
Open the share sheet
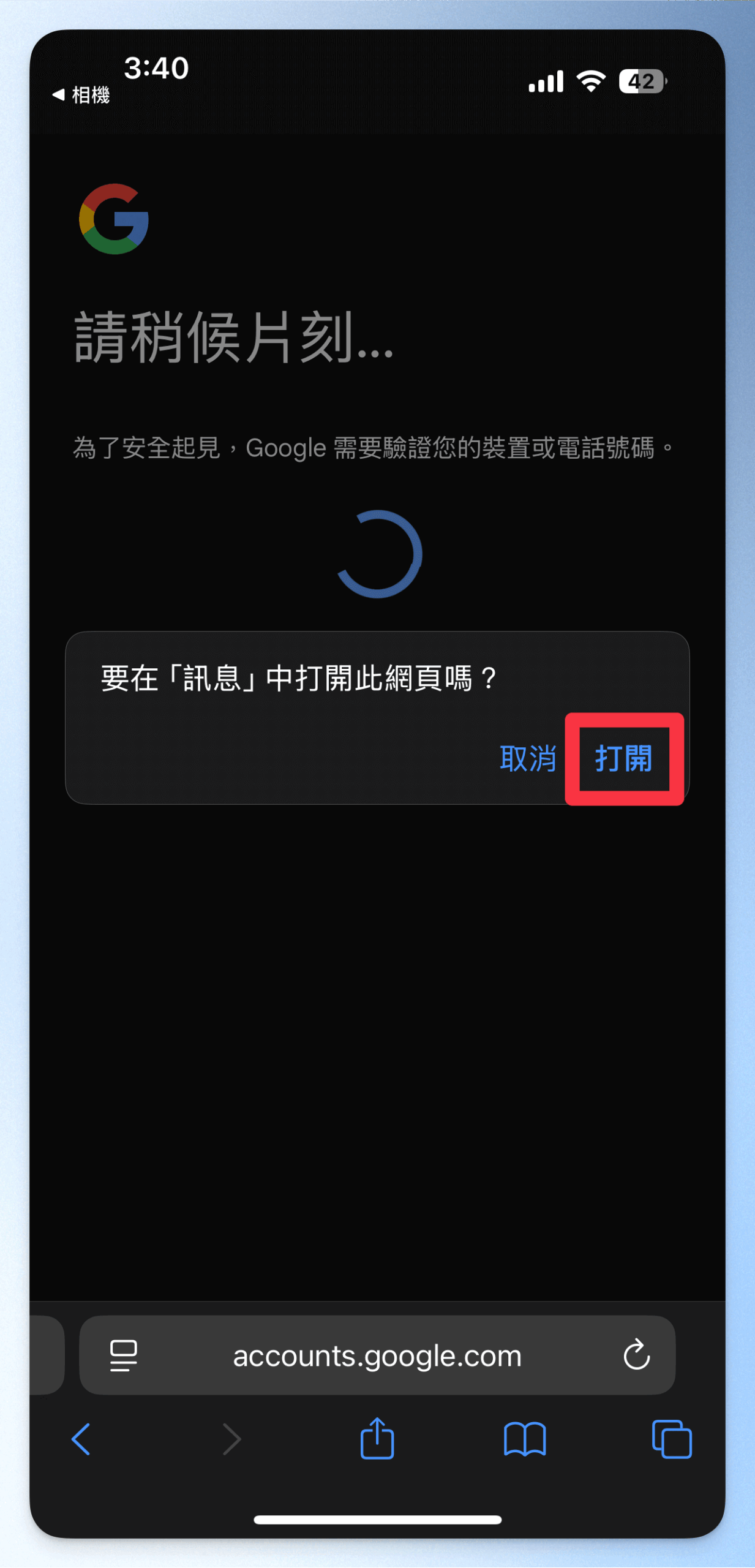click(x=377, y=1438)
